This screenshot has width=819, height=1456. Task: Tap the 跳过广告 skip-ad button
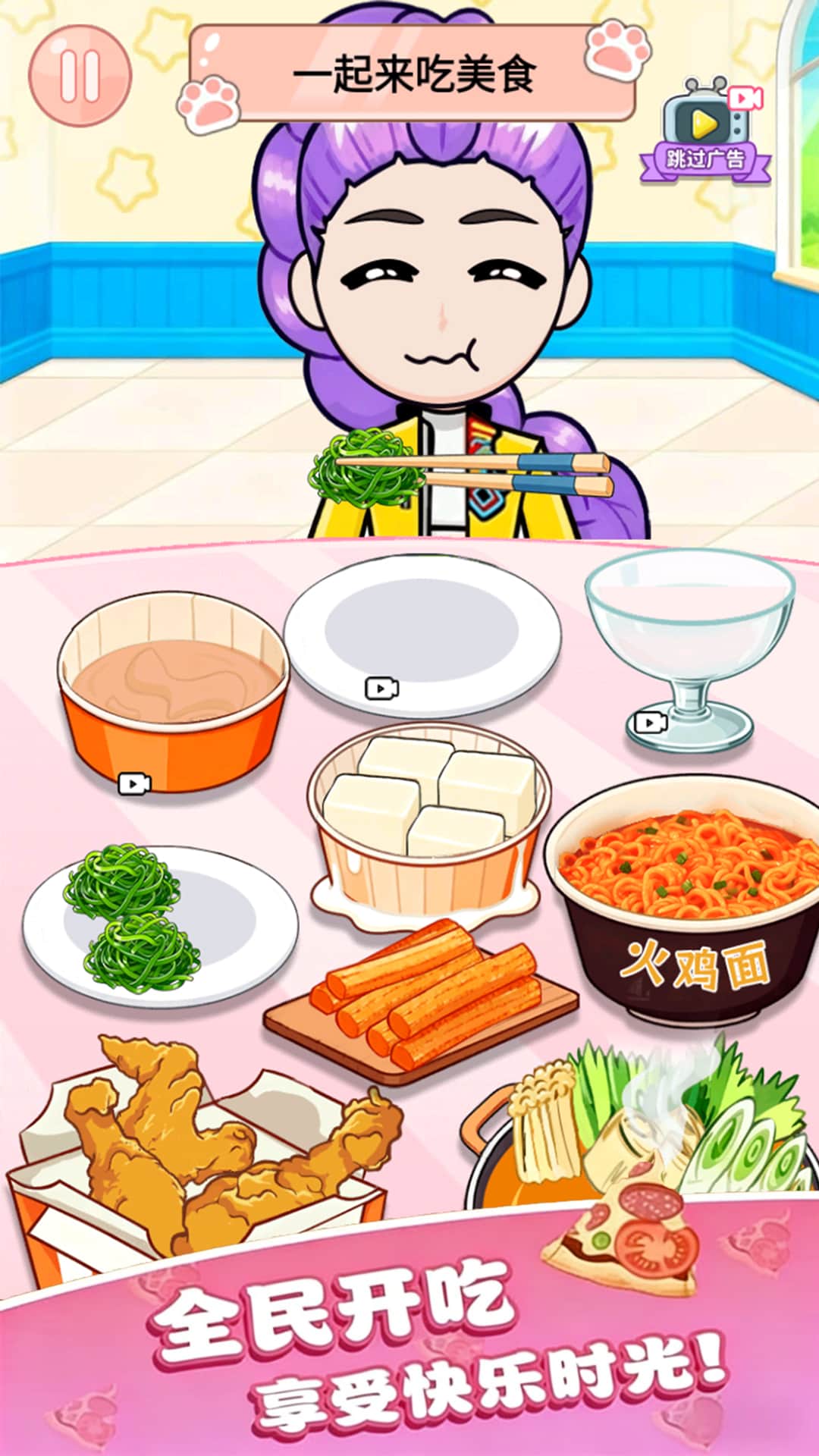705,133
